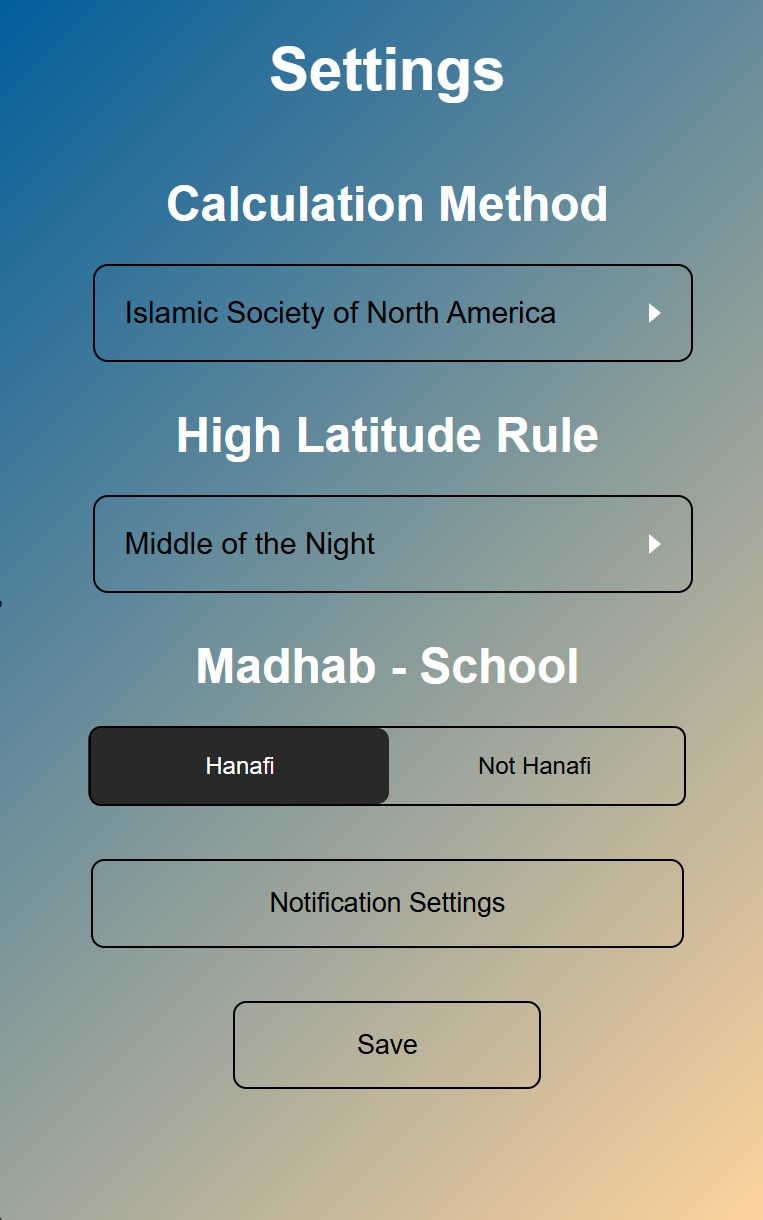Switch madhab to Not Hanafi
The image size is (763, 1220).
click(537, 766)
